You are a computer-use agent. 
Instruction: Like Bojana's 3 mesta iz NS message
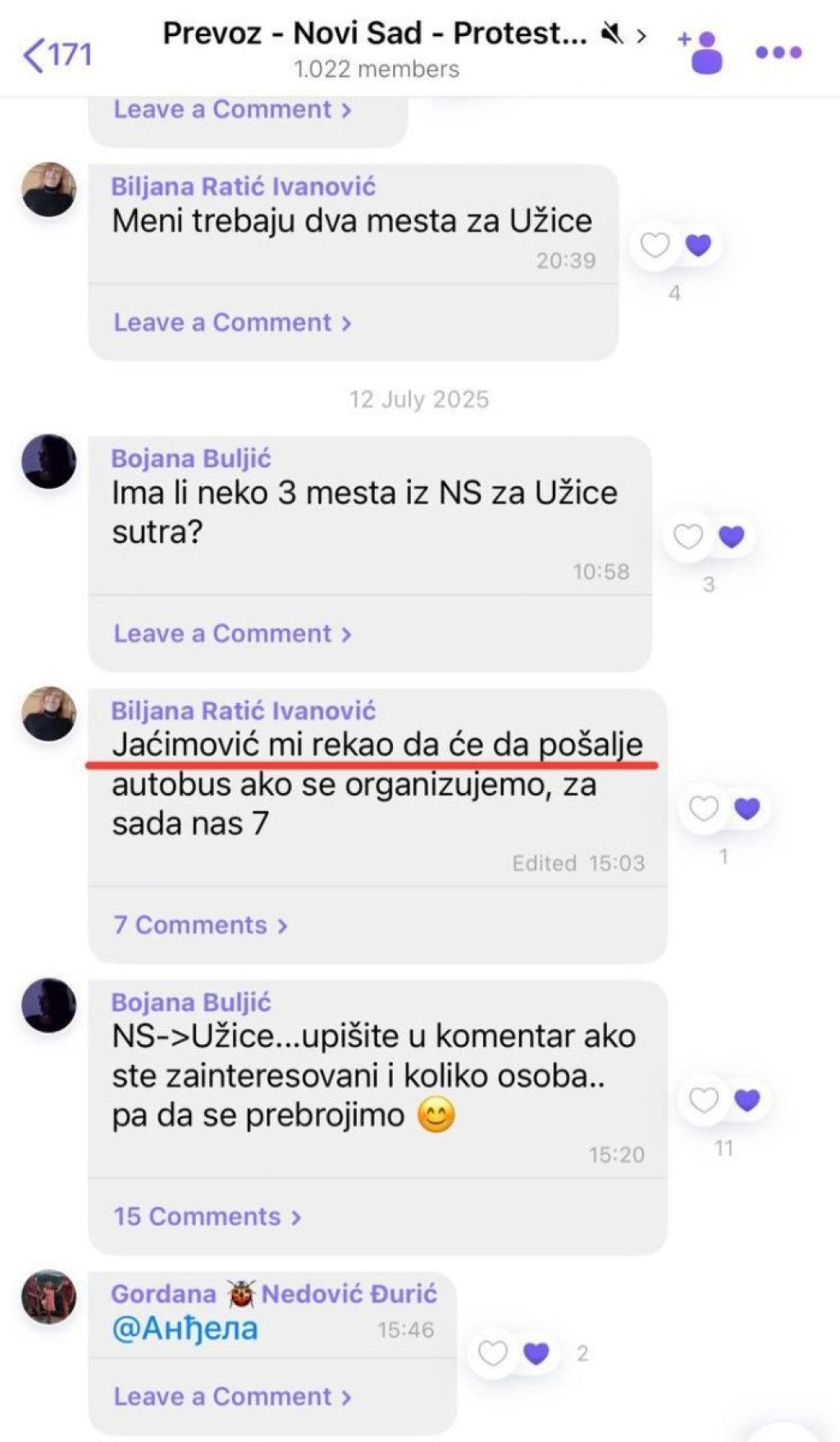(x=688, y=536)
